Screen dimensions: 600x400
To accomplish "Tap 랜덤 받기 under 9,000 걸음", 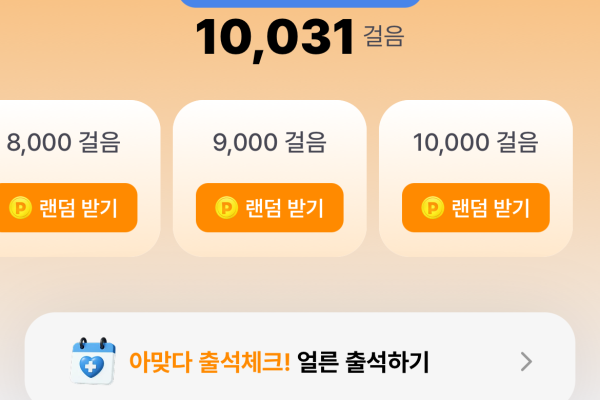I will click(270, 207).
